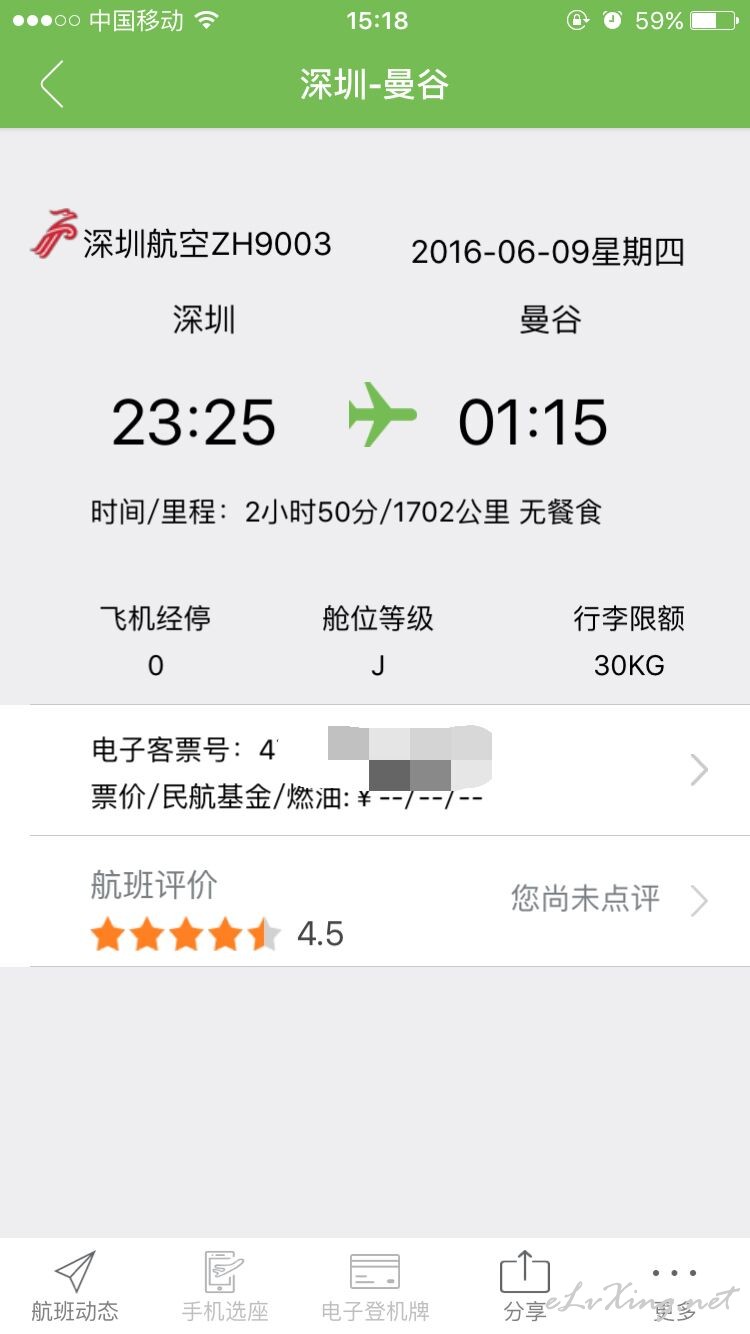Open the 电子登机牌 boarding pass tab

375,1286
